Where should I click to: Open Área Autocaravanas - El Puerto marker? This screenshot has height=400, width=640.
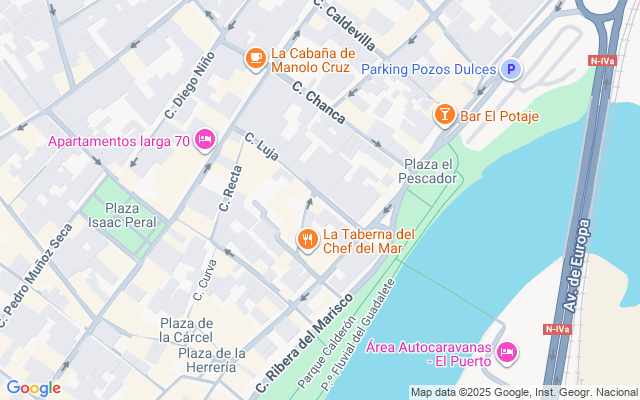pos(507,352)
